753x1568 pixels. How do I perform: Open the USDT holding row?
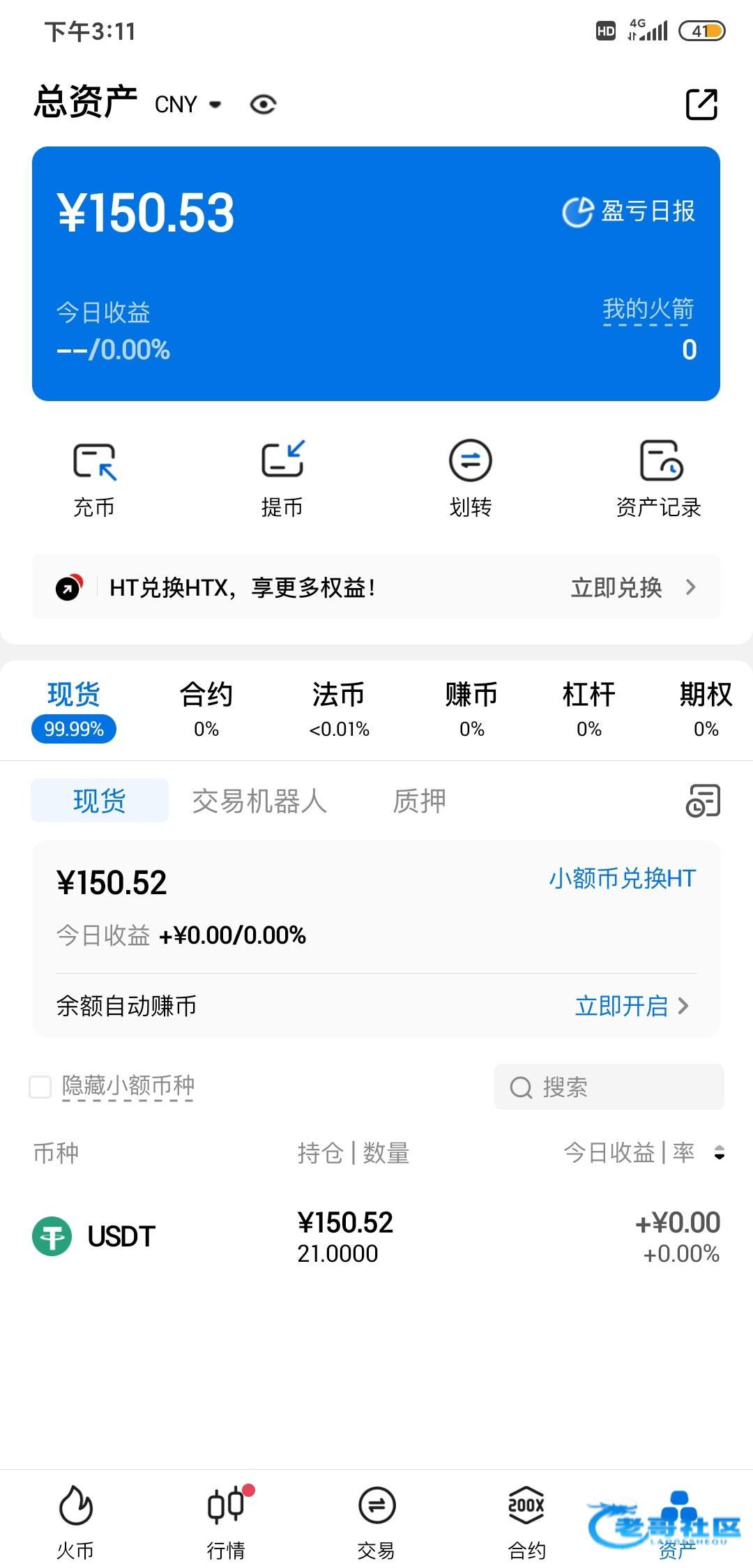coord(376,1237)
